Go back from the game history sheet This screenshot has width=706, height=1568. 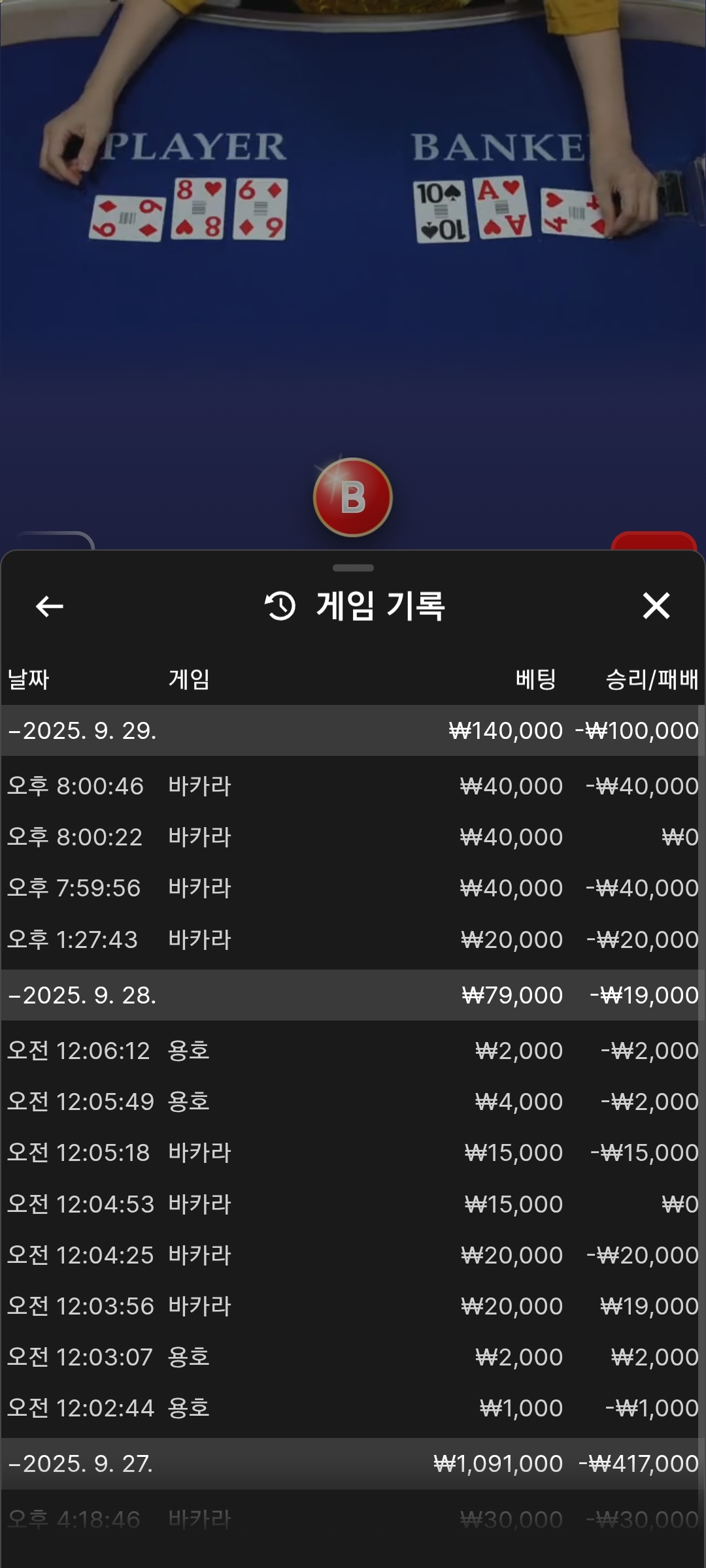[x=49, y=606]
